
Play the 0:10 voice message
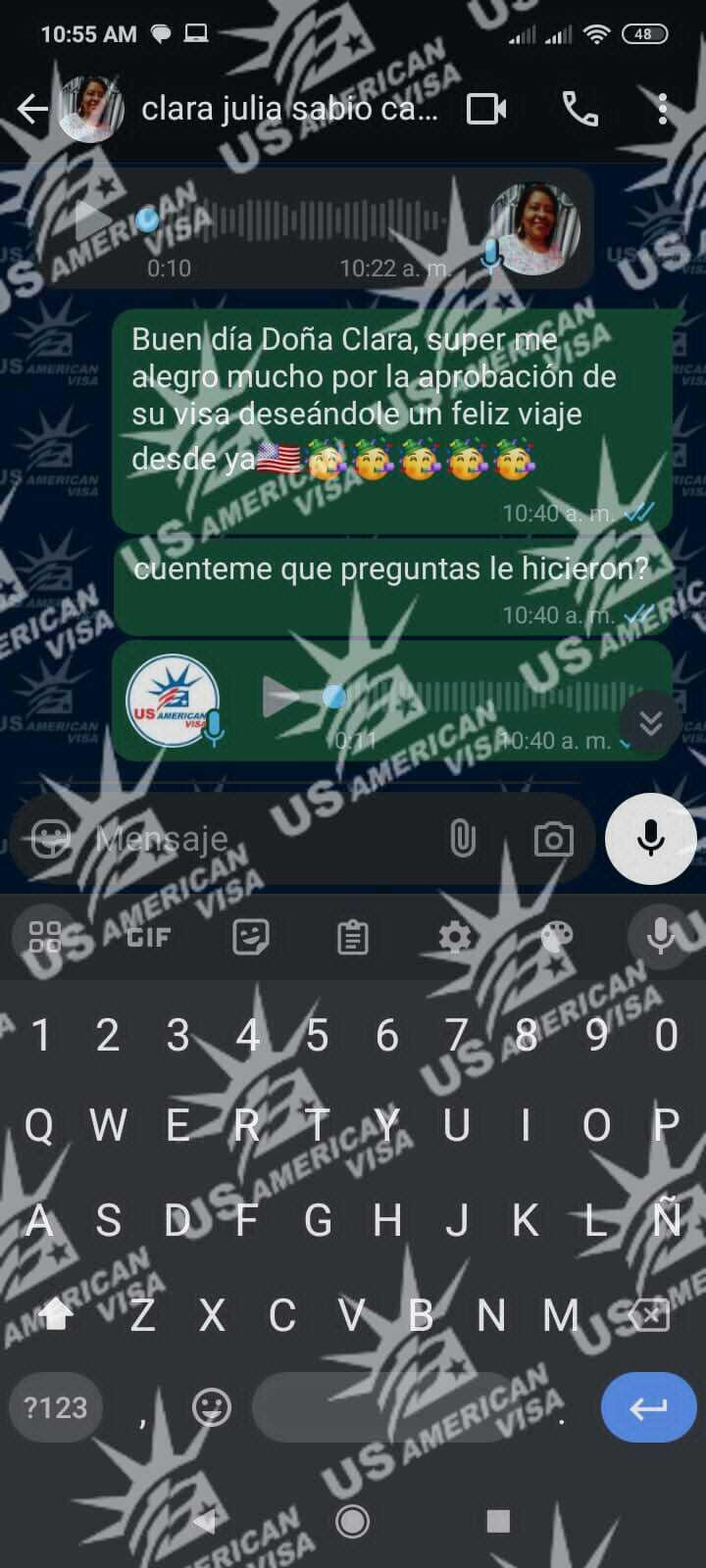93,219
